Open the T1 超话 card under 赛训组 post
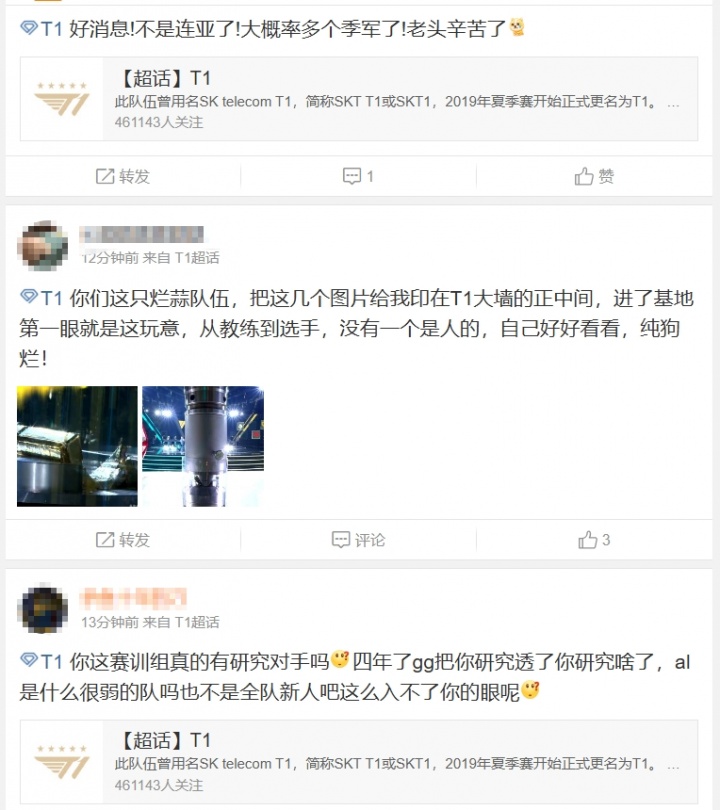The width and height of the screenshot is (720, 810). click(358, 762)
